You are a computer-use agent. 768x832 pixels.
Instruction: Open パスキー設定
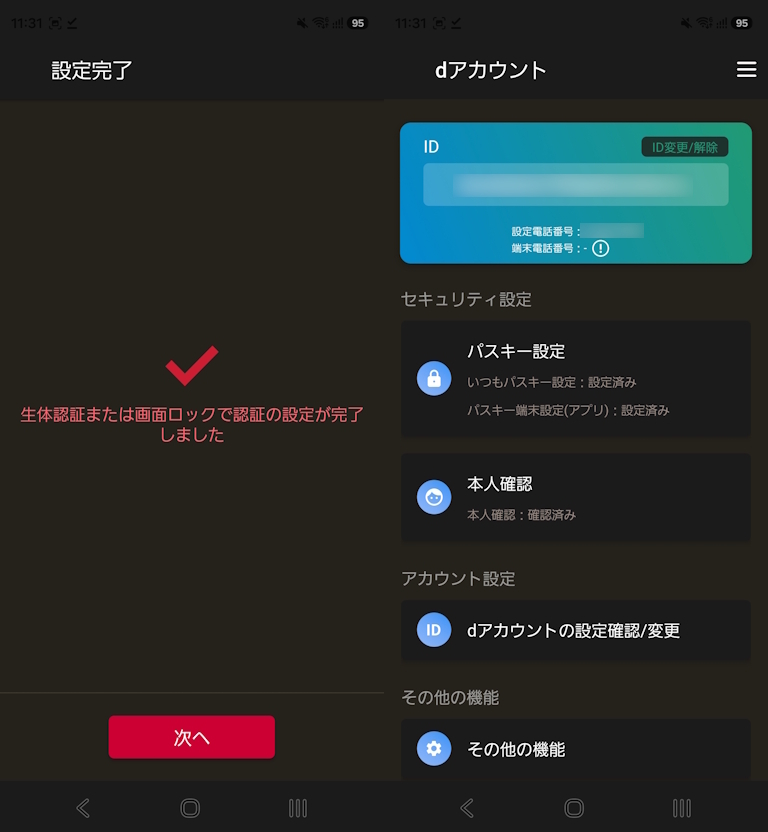[575, 379]
